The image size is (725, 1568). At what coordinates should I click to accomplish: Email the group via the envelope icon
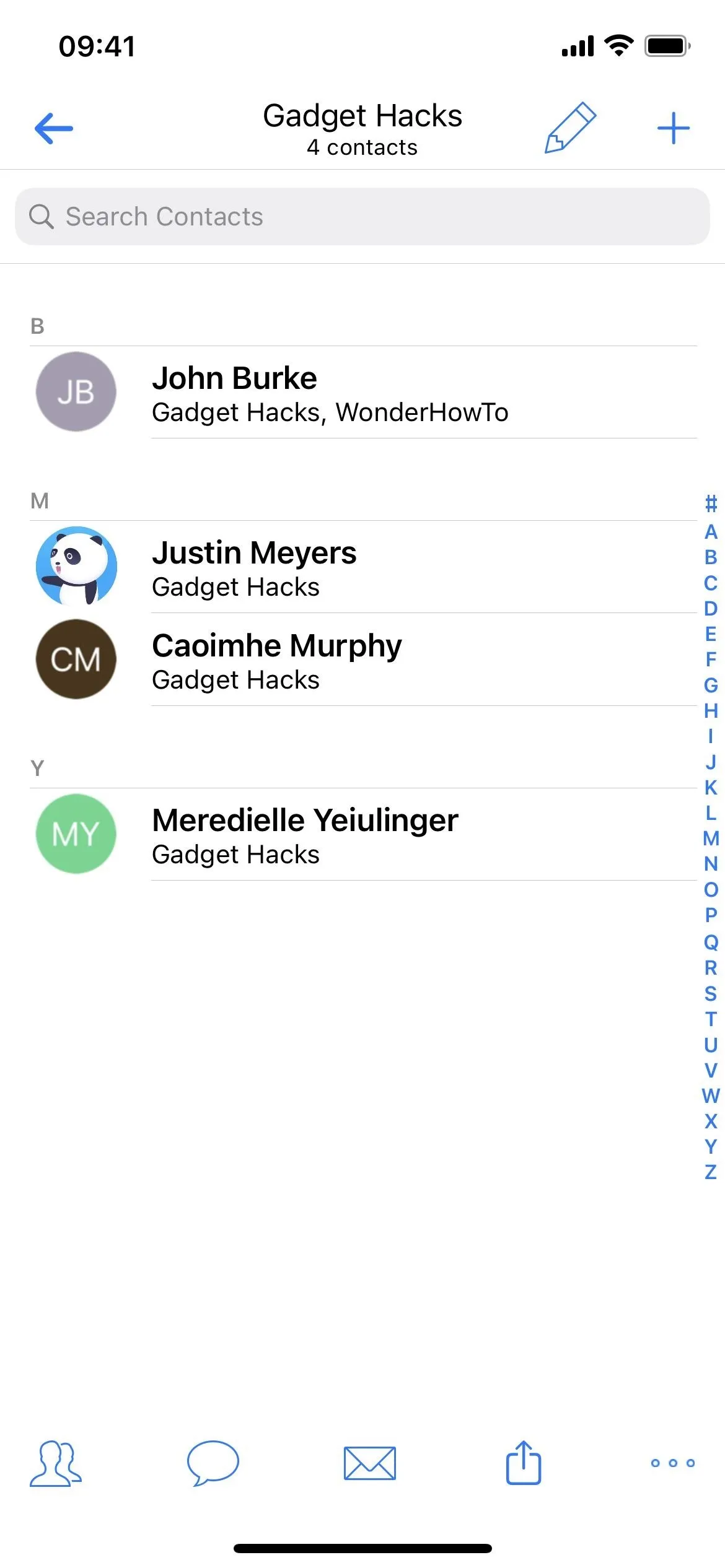[370, 1463]
